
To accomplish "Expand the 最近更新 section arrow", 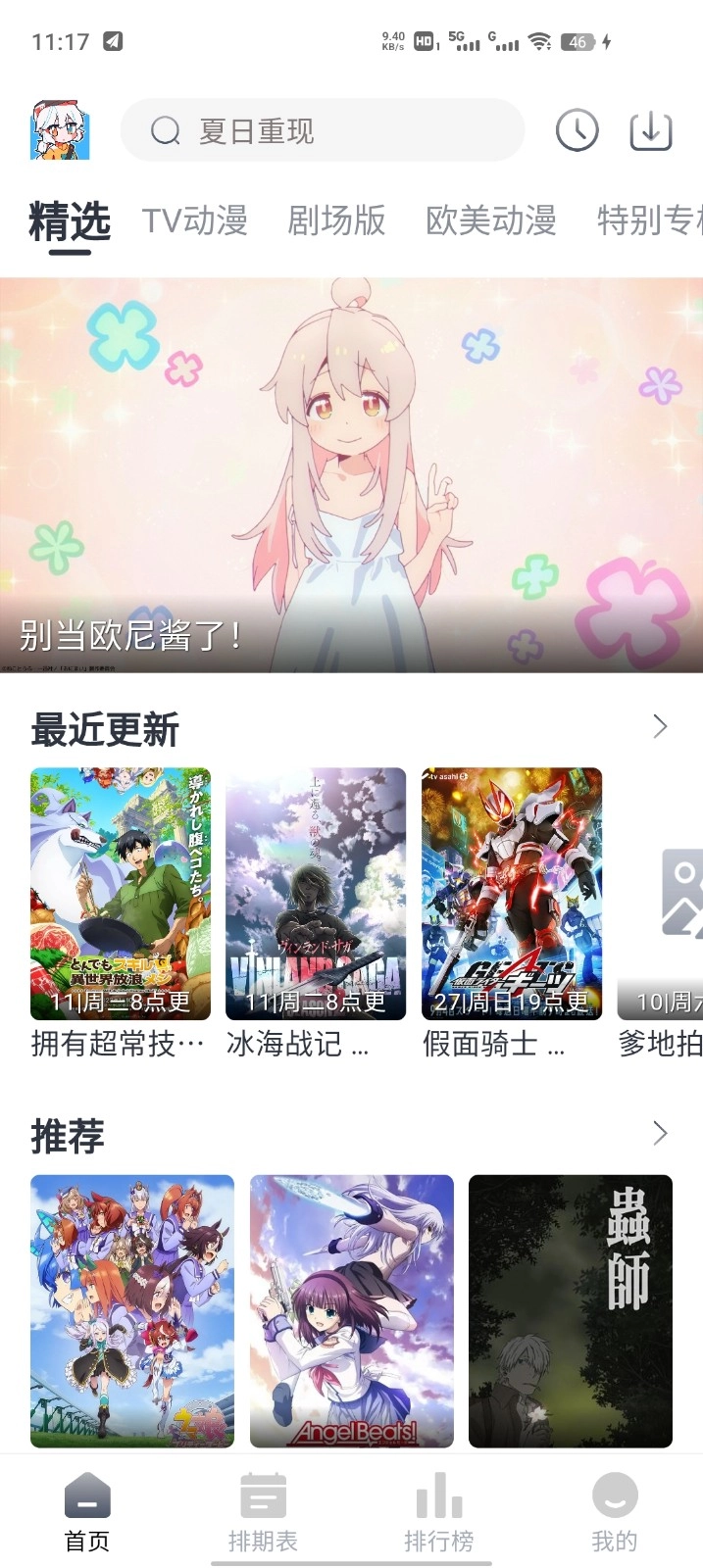I will pyautogui.click(x=660, y=726).
